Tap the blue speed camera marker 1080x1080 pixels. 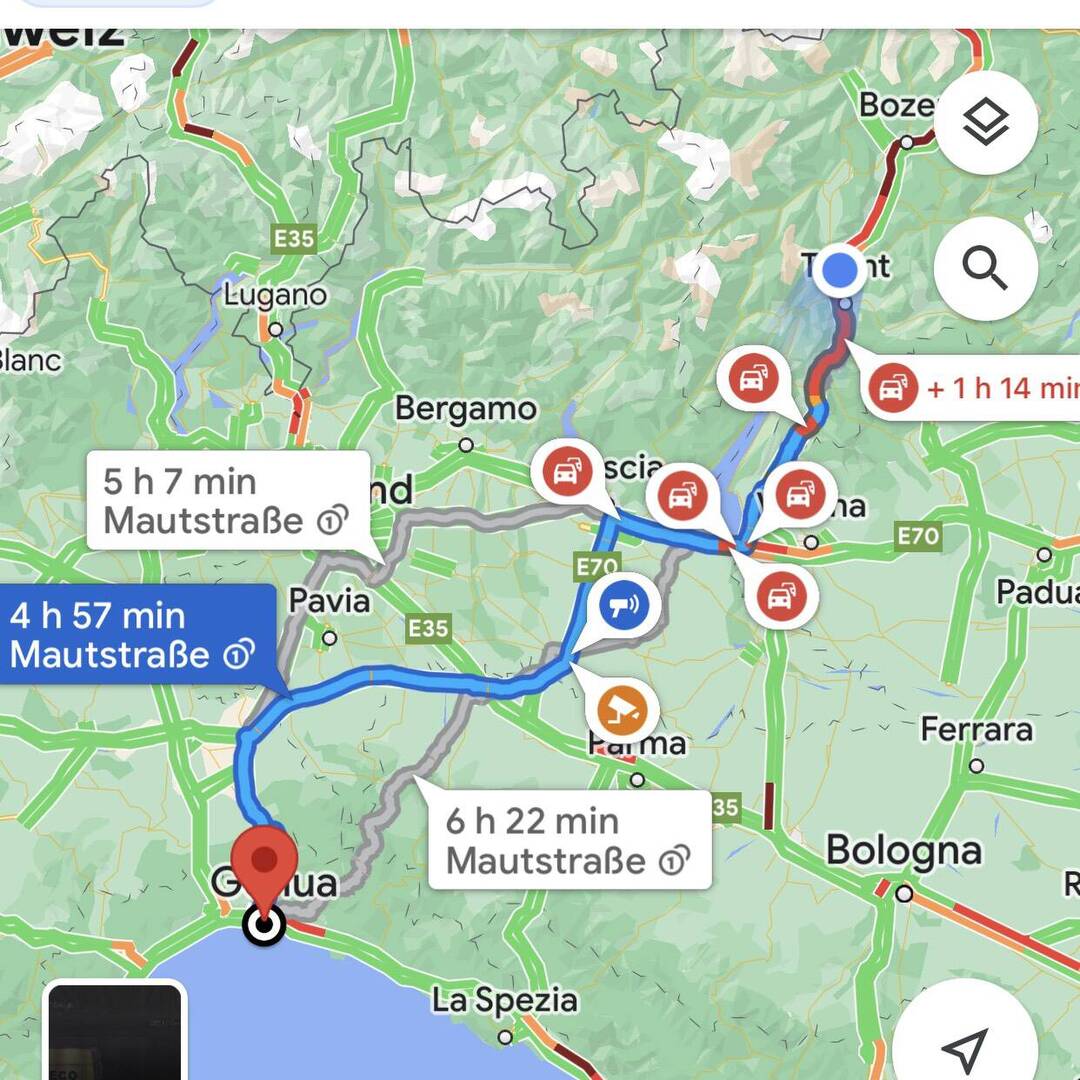[x=624, y=605]
